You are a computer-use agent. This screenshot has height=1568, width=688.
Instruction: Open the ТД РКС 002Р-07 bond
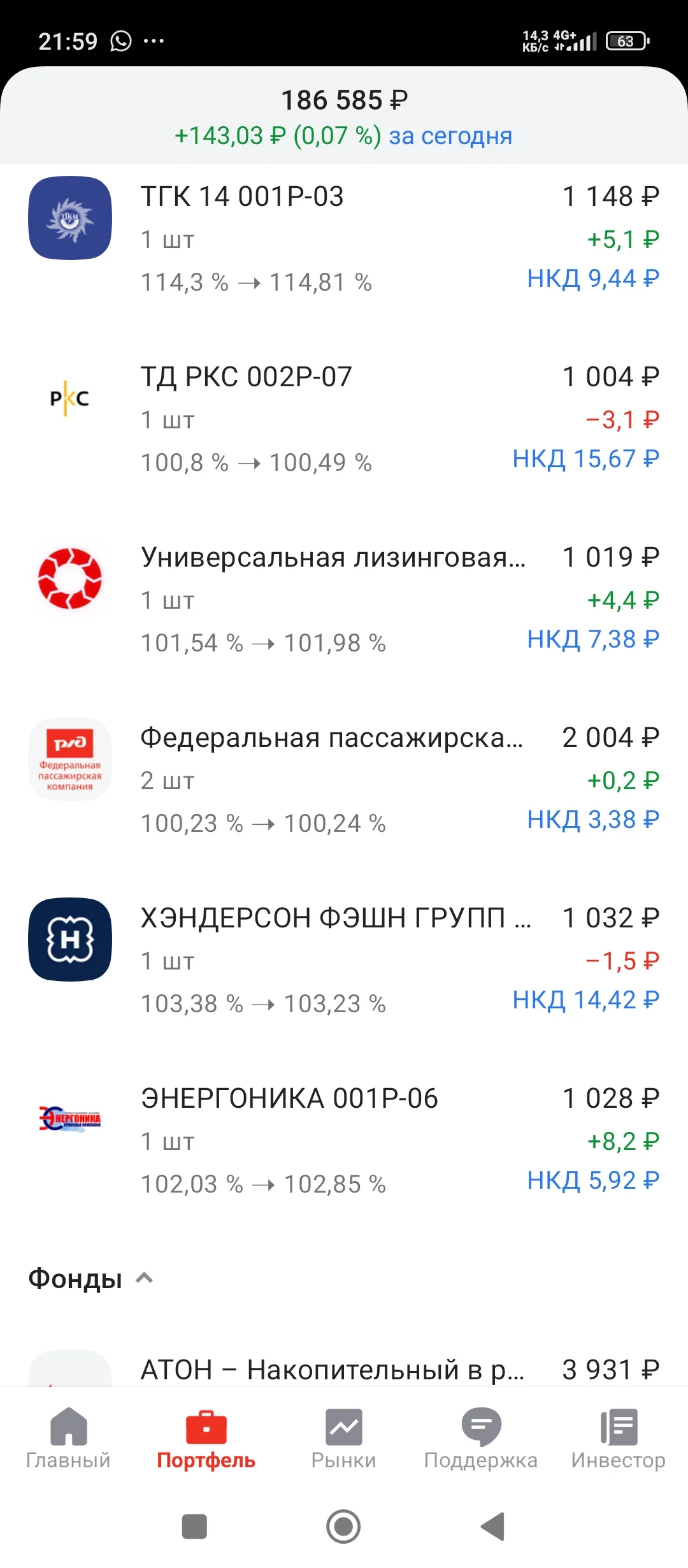click(x=344, y=419)
